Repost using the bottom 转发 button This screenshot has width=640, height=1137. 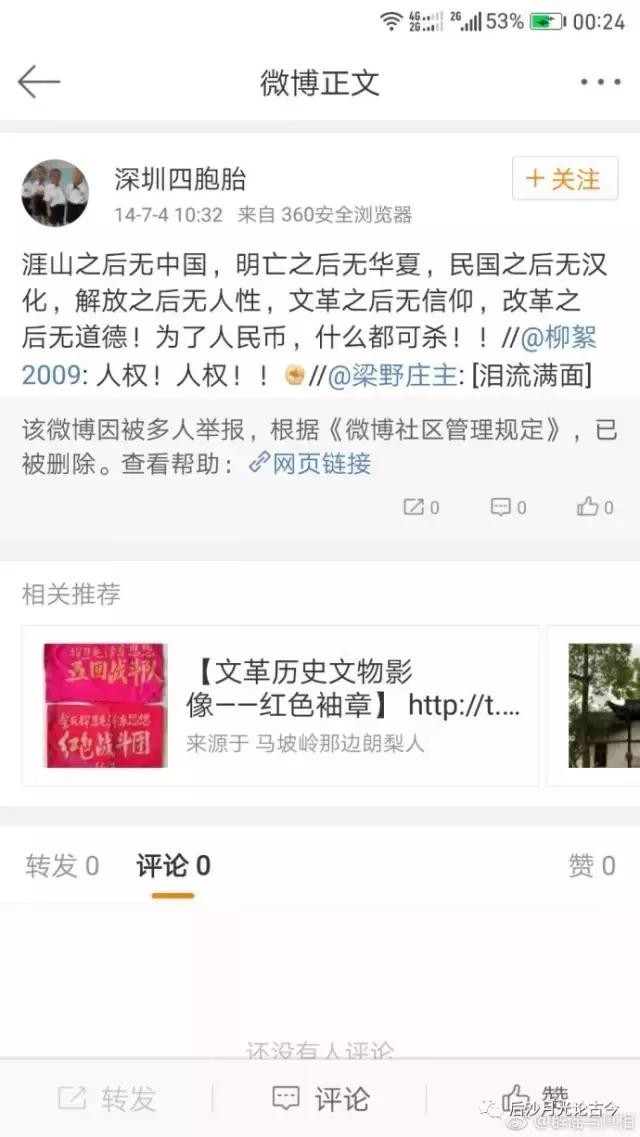tap(107, 1099)
